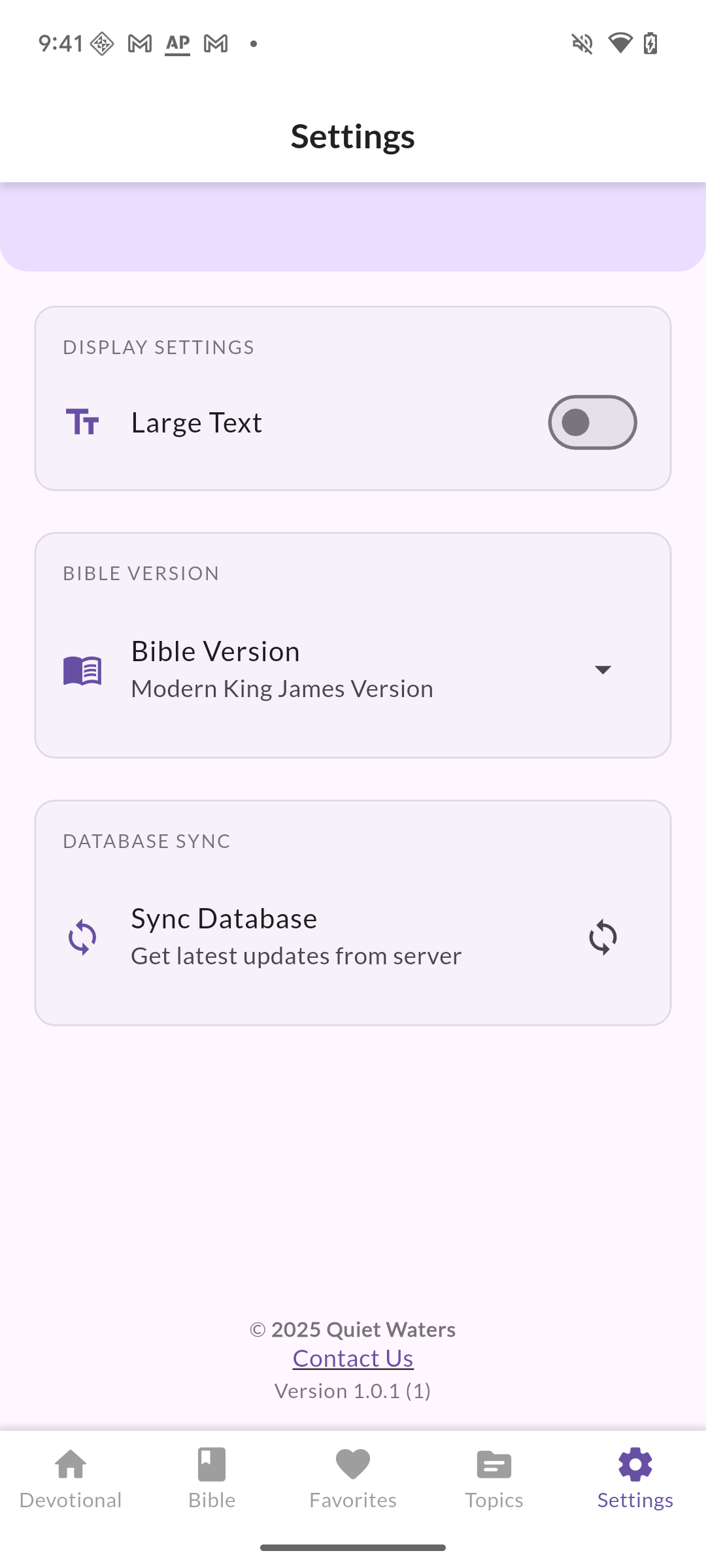Expand the Bible Version dropdown

[603, 669]
